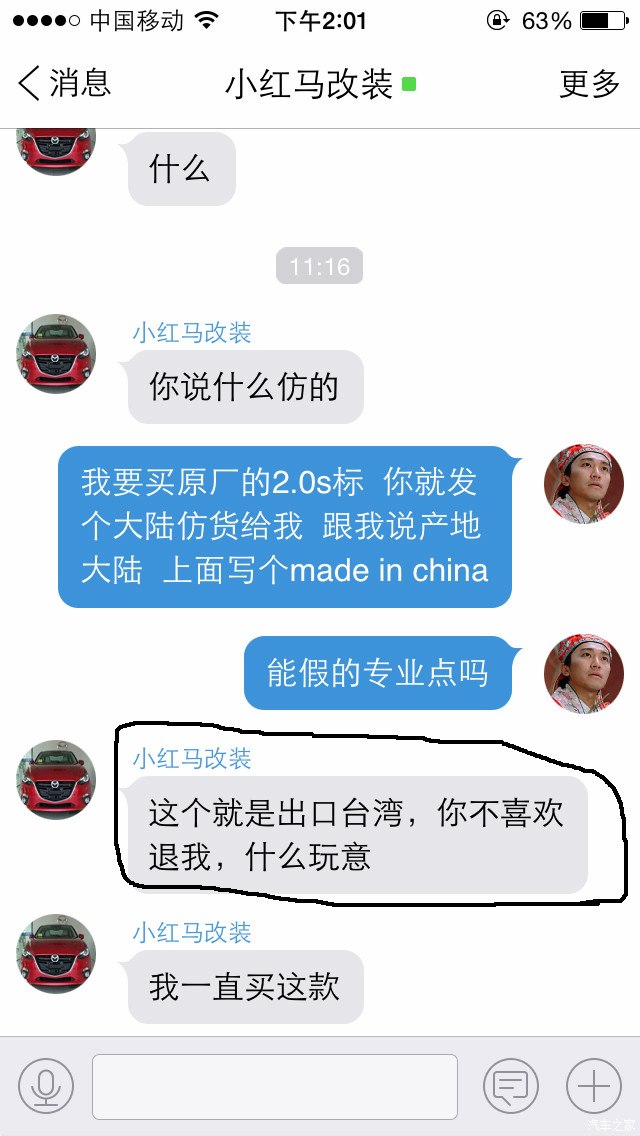
Task: Tap the voice input microphone icon
Action: pyautogui.click(x=45, y=1086)
